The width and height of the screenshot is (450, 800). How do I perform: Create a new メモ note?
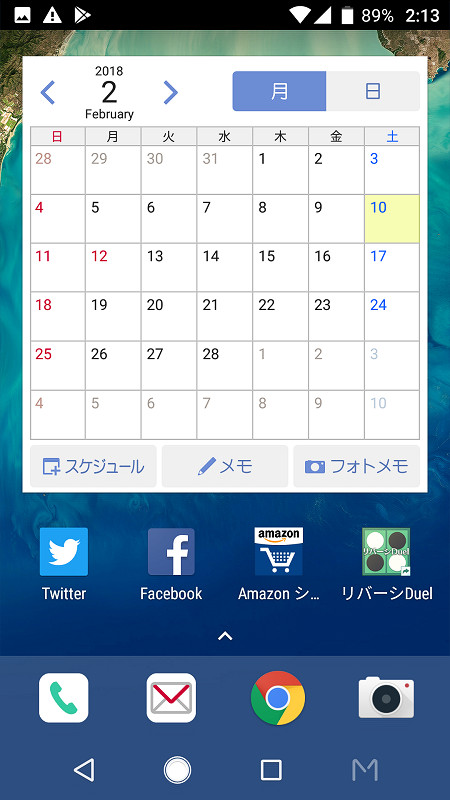[x=225, y=466]
